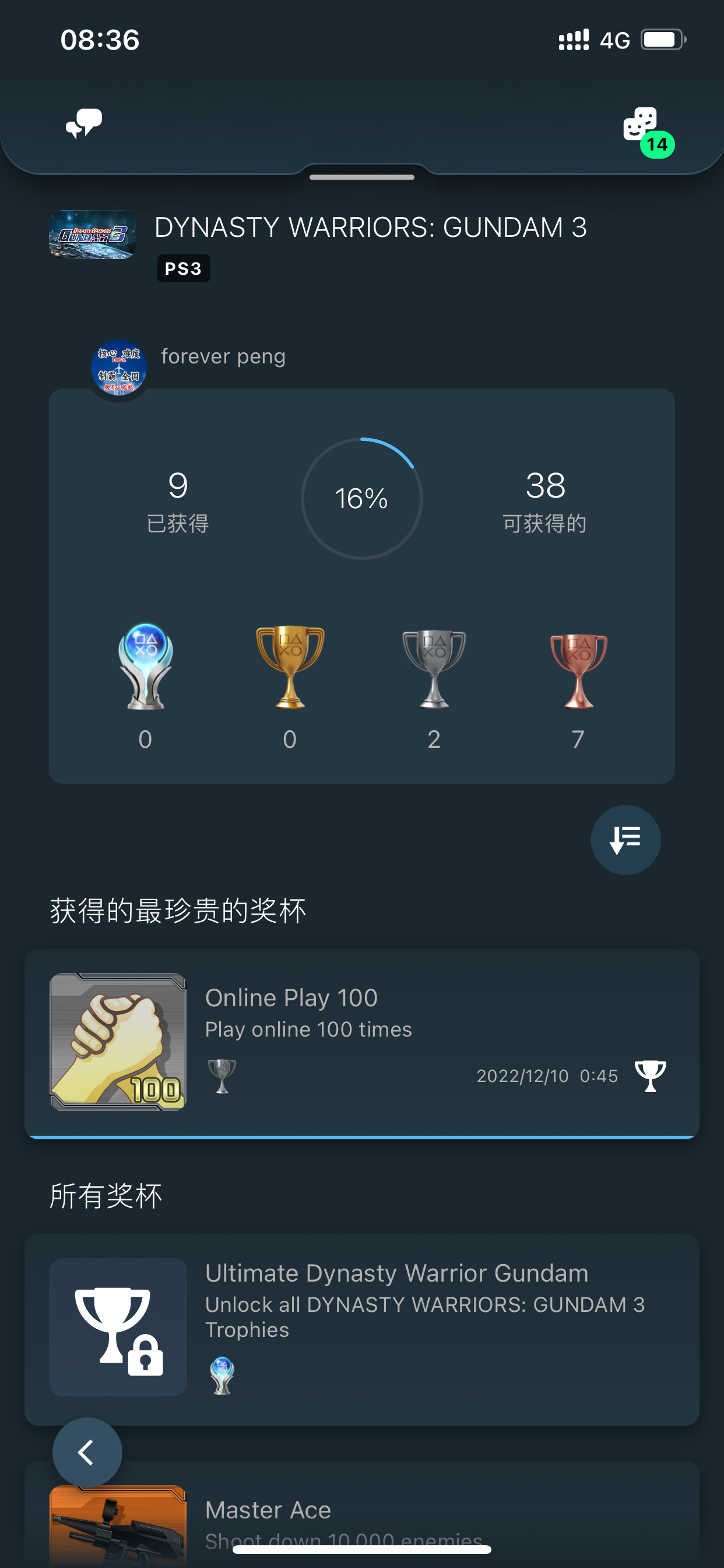Open forever peng's profile avatar
Image resolution: width=724 pixels, height=1568 pixels.
coord(119,368)
